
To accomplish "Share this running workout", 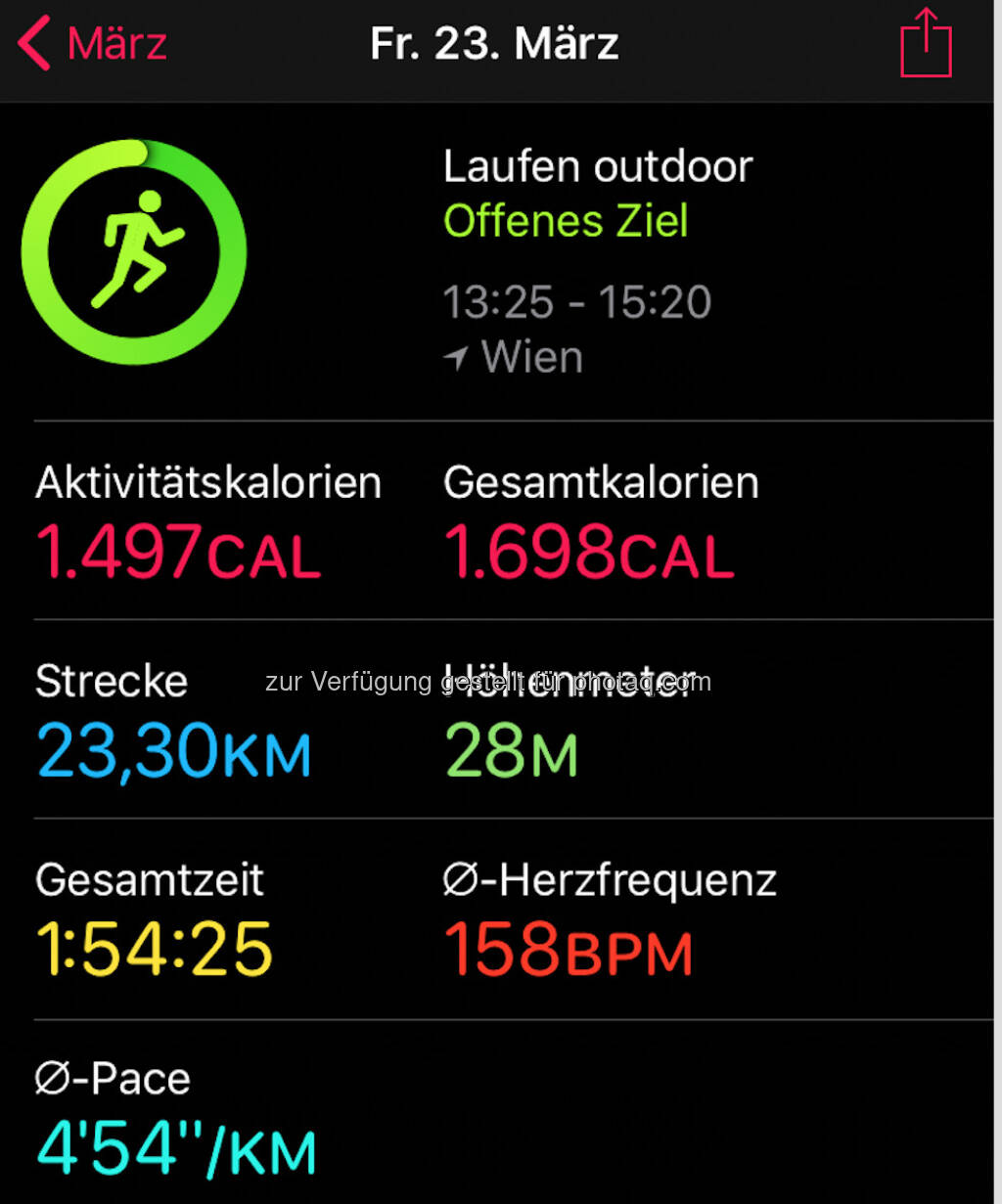I will point(926,44).
